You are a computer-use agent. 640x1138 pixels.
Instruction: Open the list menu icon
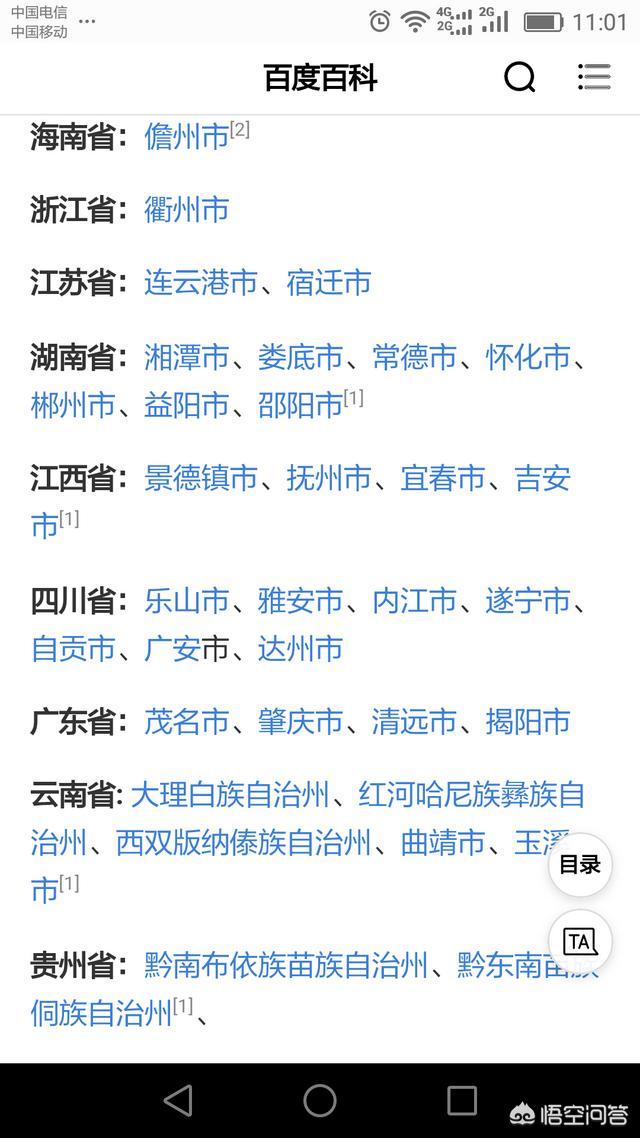click(x=594, y=77)
